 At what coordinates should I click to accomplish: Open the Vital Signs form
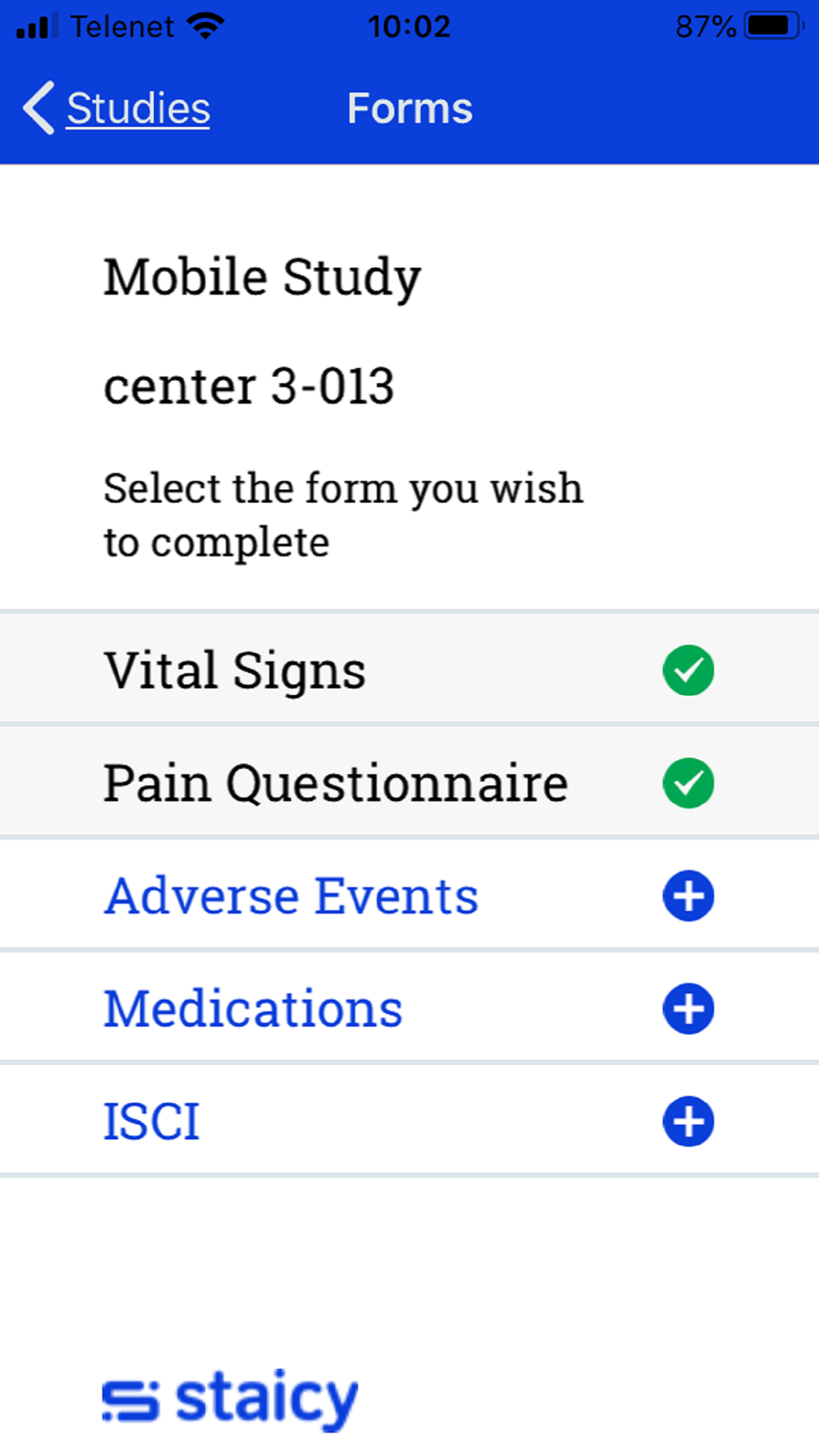(x=409, y=670)
